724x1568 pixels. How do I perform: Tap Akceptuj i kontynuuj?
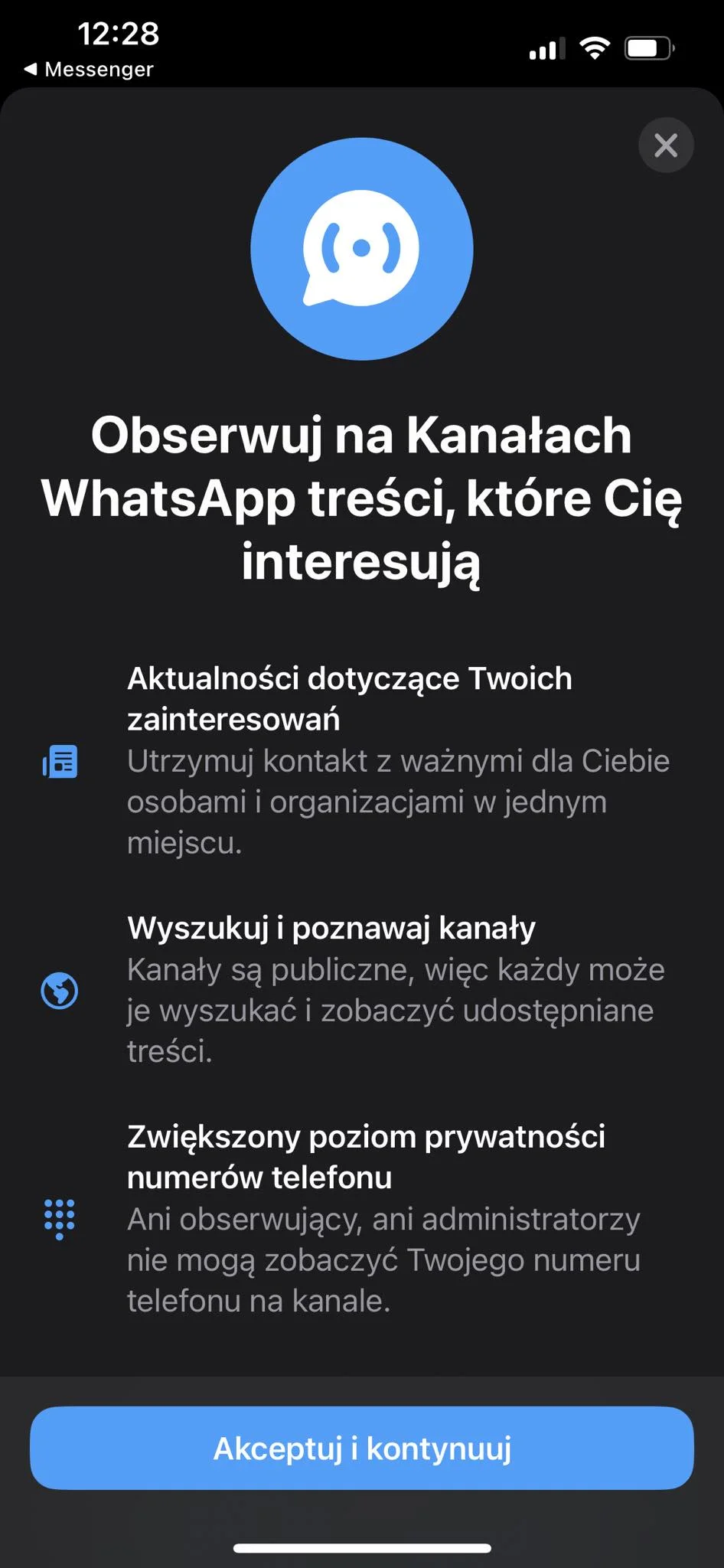(362, 1448)
